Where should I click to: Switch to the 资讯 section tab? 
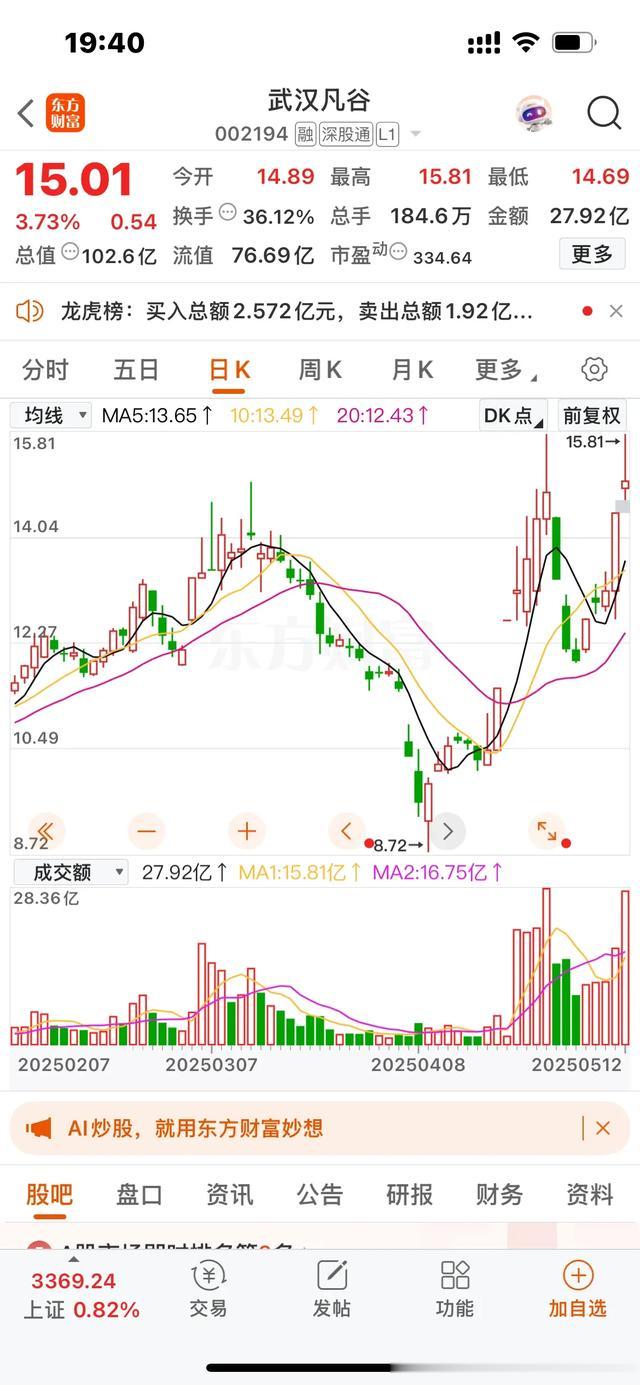[x=229, y=1194]
